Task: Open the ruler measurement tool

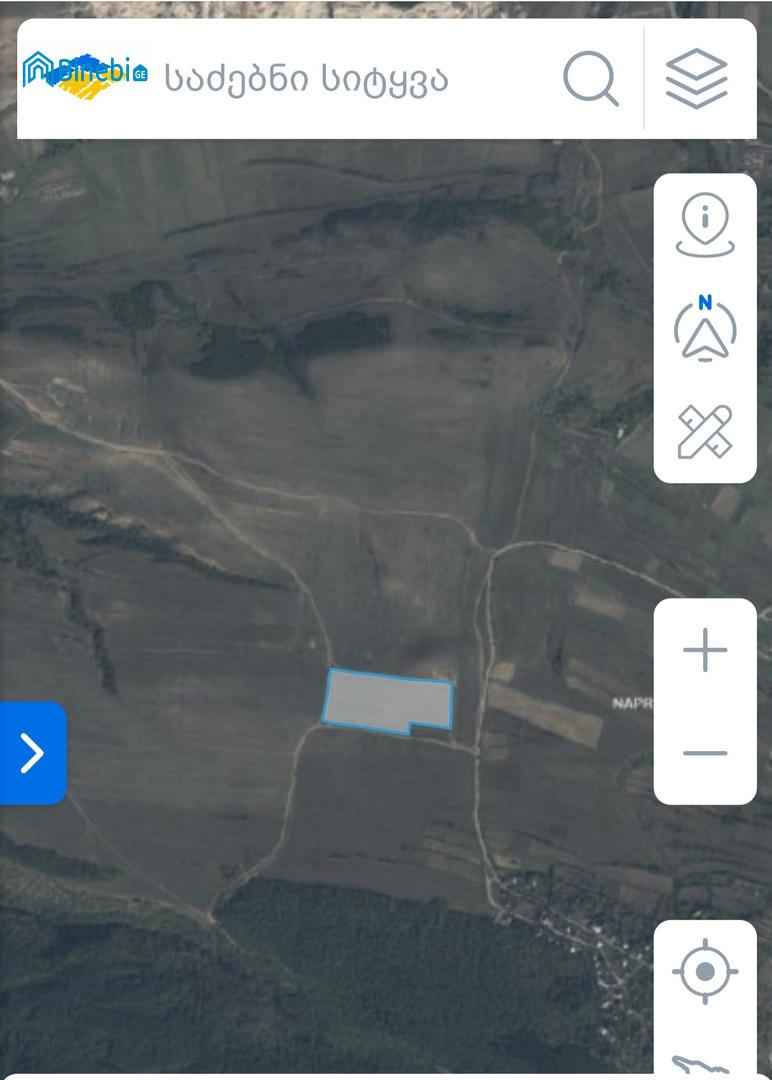Action: click(x=705, y=431)
